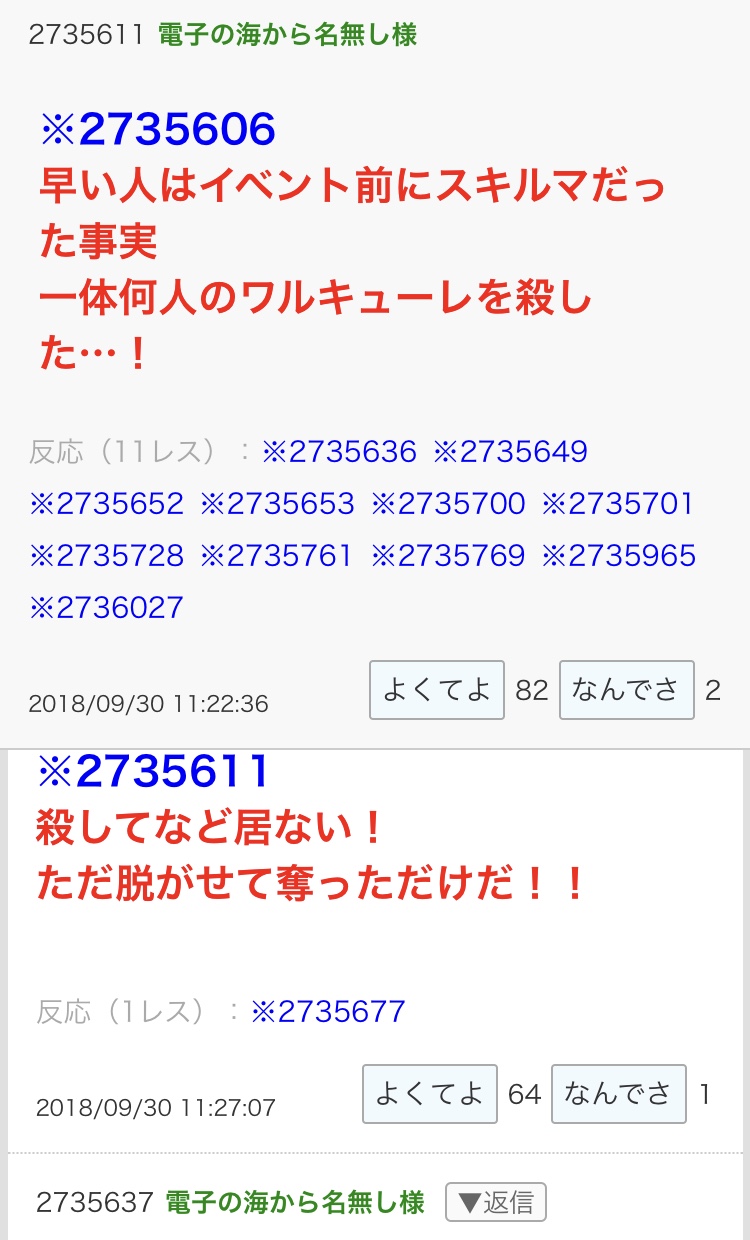Screen dimensions: 750x1240
Task: Jump to reply ※2735728
Action: tap(107, 555)
